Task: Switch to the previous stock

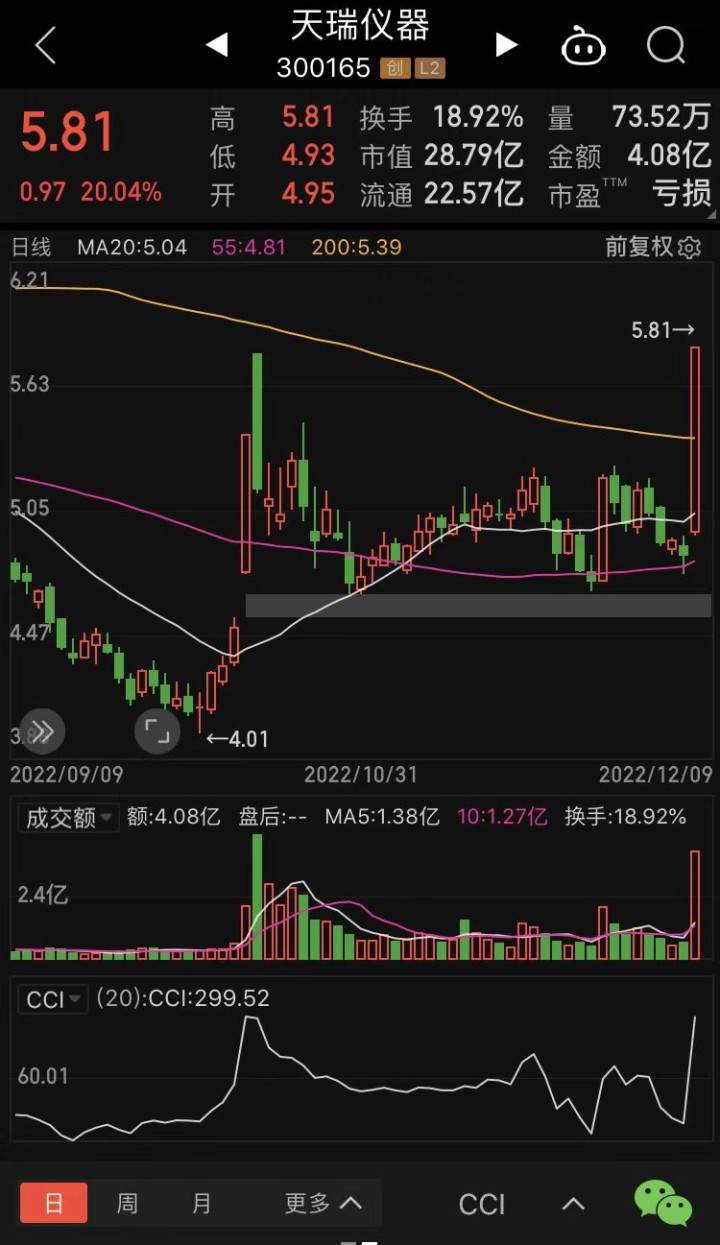Action: coord(217,45)
